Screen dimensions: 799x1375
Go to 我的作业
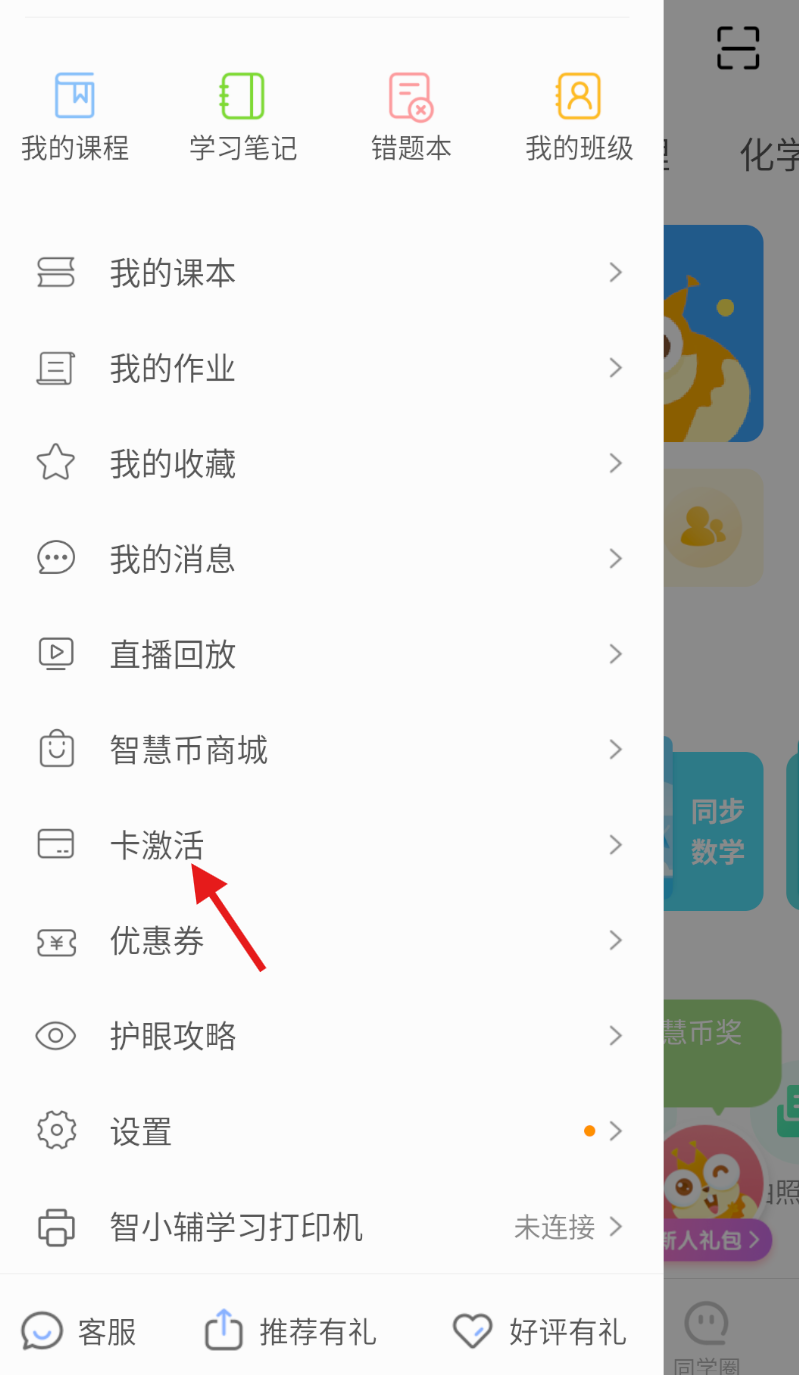[x=330, y=368]
